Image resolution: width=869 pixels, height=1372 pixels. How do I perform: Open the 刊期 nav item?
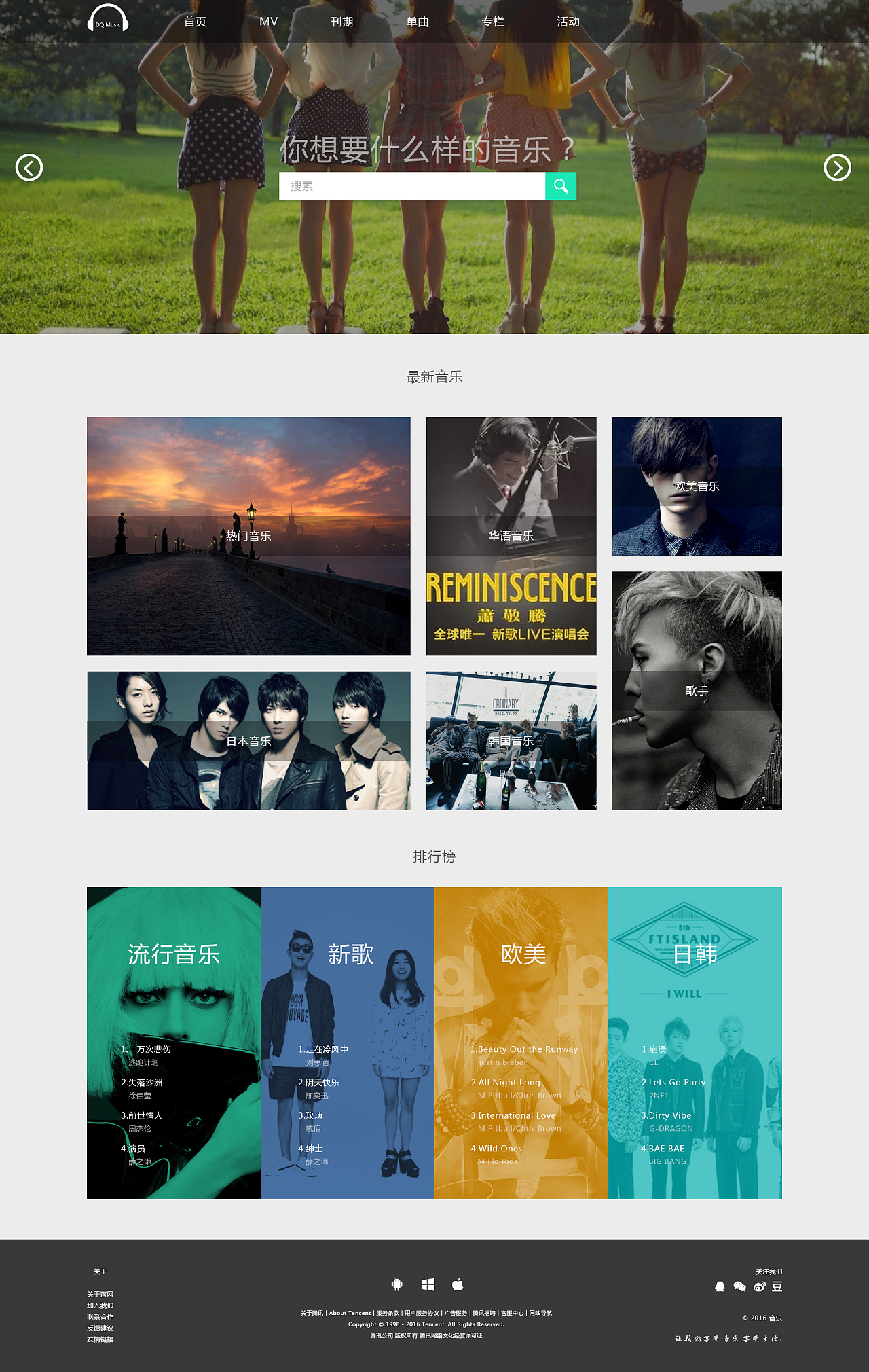click(341, 22)
